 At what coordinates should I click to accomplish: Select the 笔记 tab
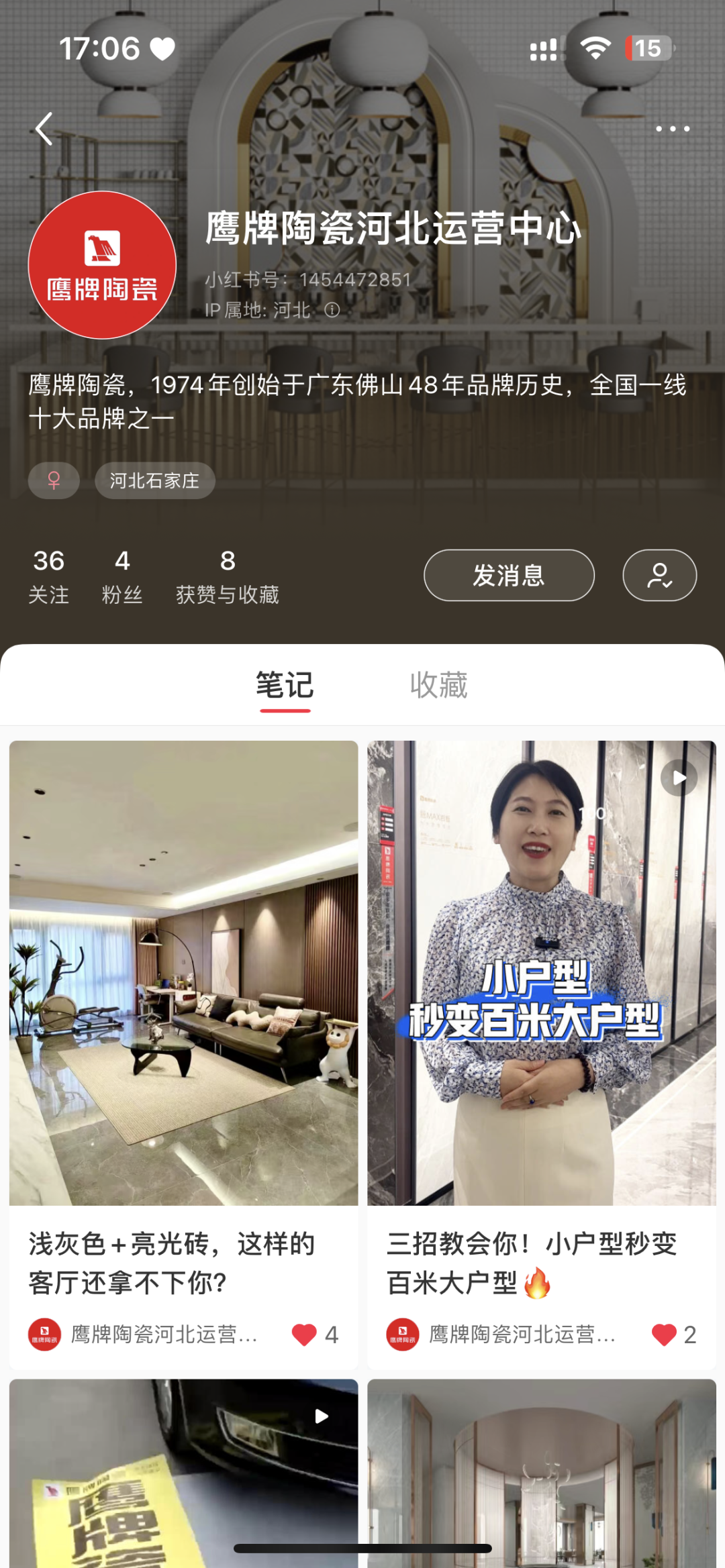pyautogui.click(x=285, y=685)
